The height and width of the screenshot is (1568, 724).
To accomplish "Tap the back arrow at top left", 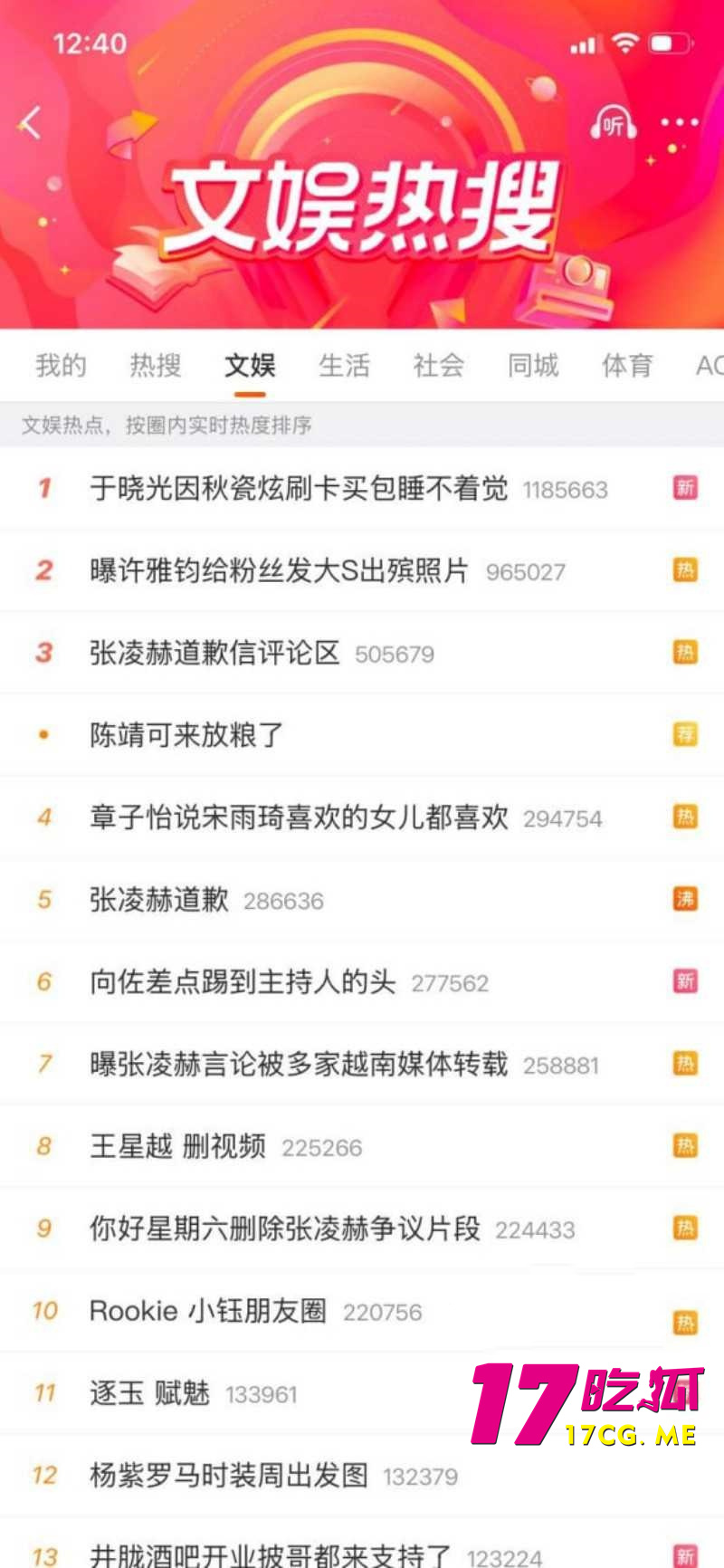I will [31, 122].
